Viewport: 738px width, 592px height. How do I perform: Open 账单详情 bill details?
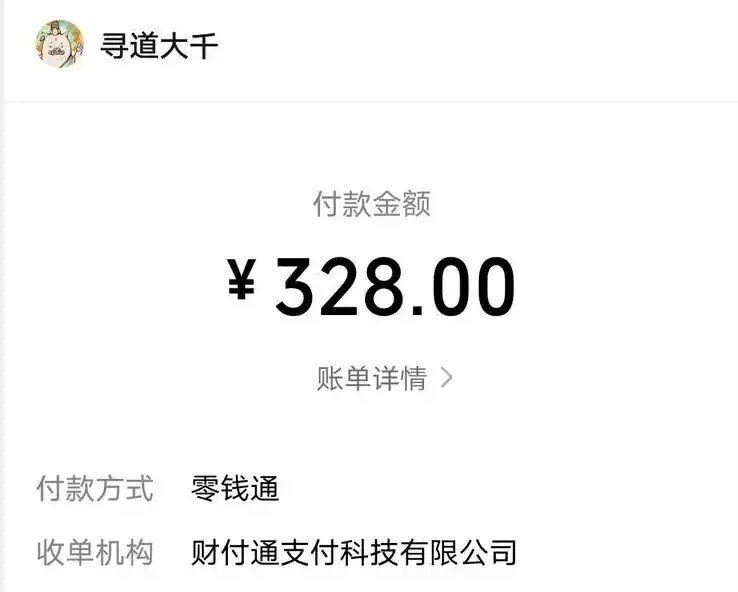point(384,379)
